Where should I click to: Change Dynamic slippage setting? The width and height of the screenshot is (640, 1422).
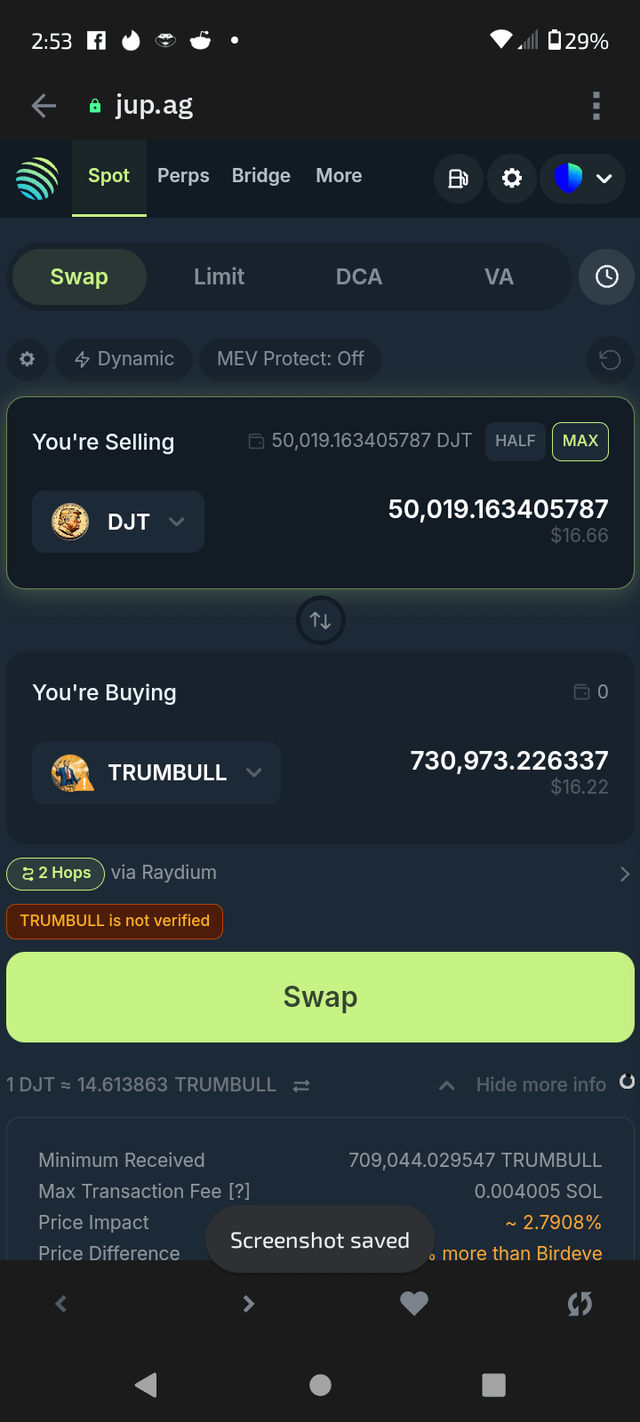pos(125,359)
